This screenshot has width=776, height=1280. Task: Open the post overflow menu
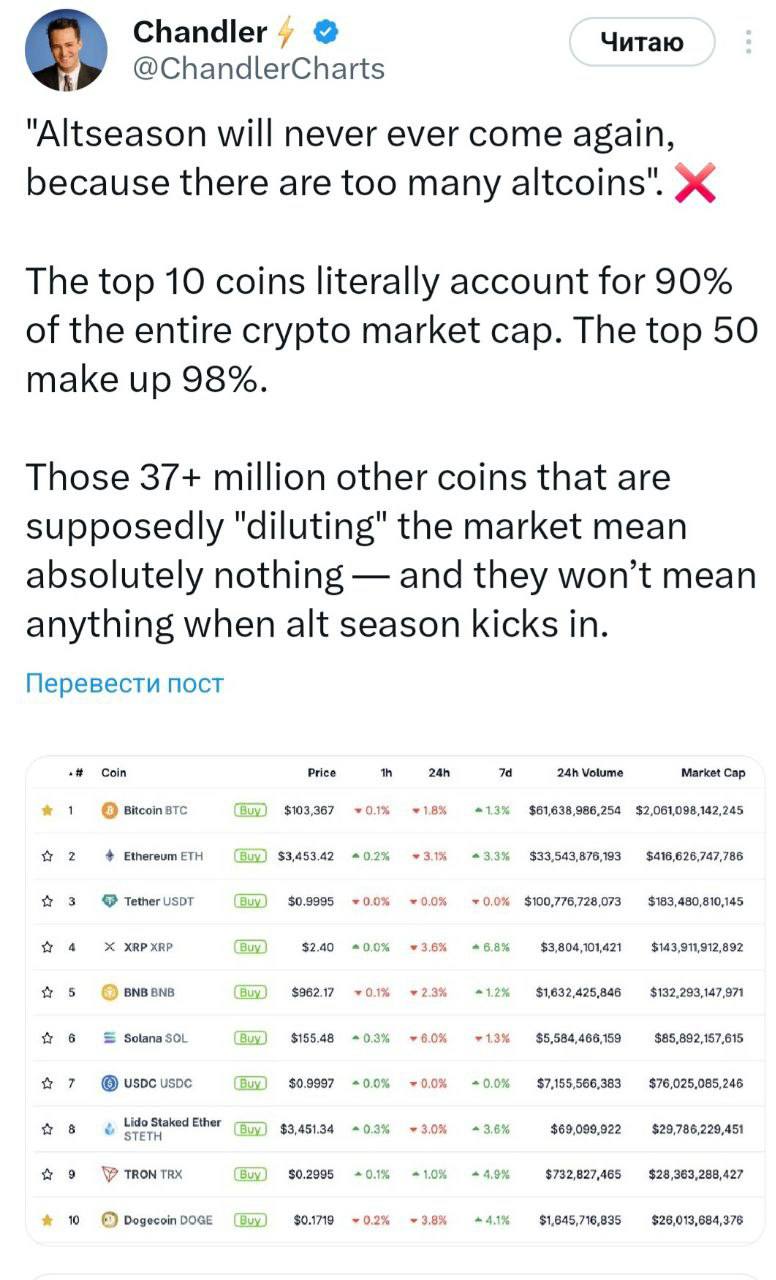click(749, 42)
